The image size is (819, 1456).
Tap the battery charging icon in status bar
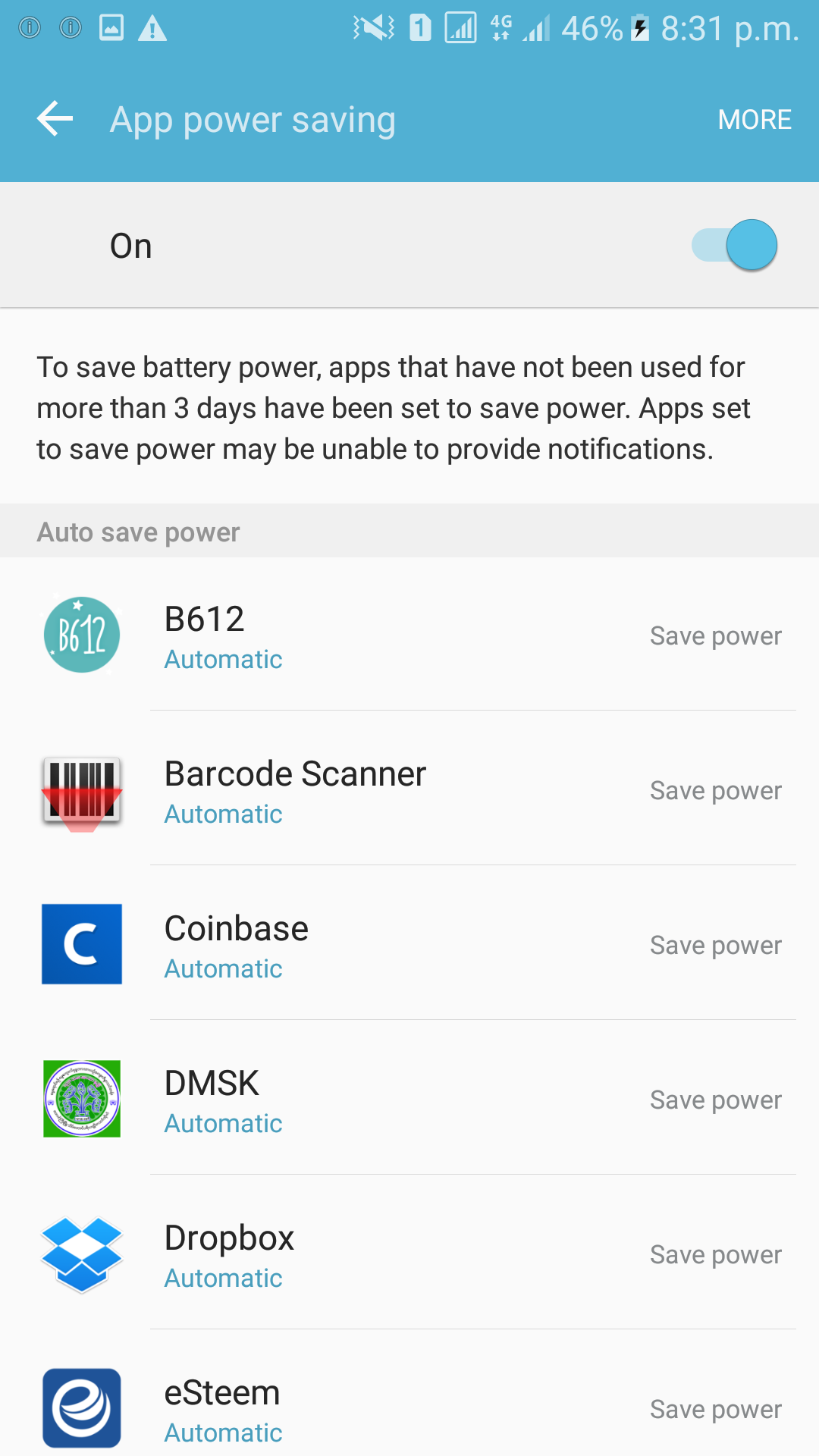[x=641, y=28]
